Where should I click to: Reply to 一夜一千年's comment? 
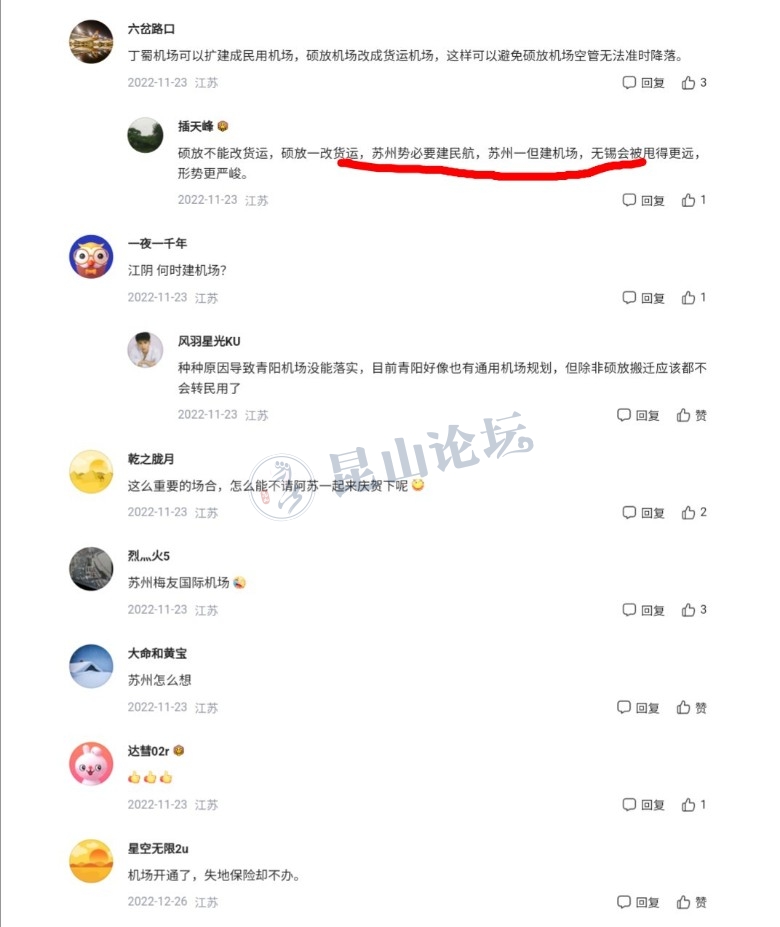pos(643,298)
